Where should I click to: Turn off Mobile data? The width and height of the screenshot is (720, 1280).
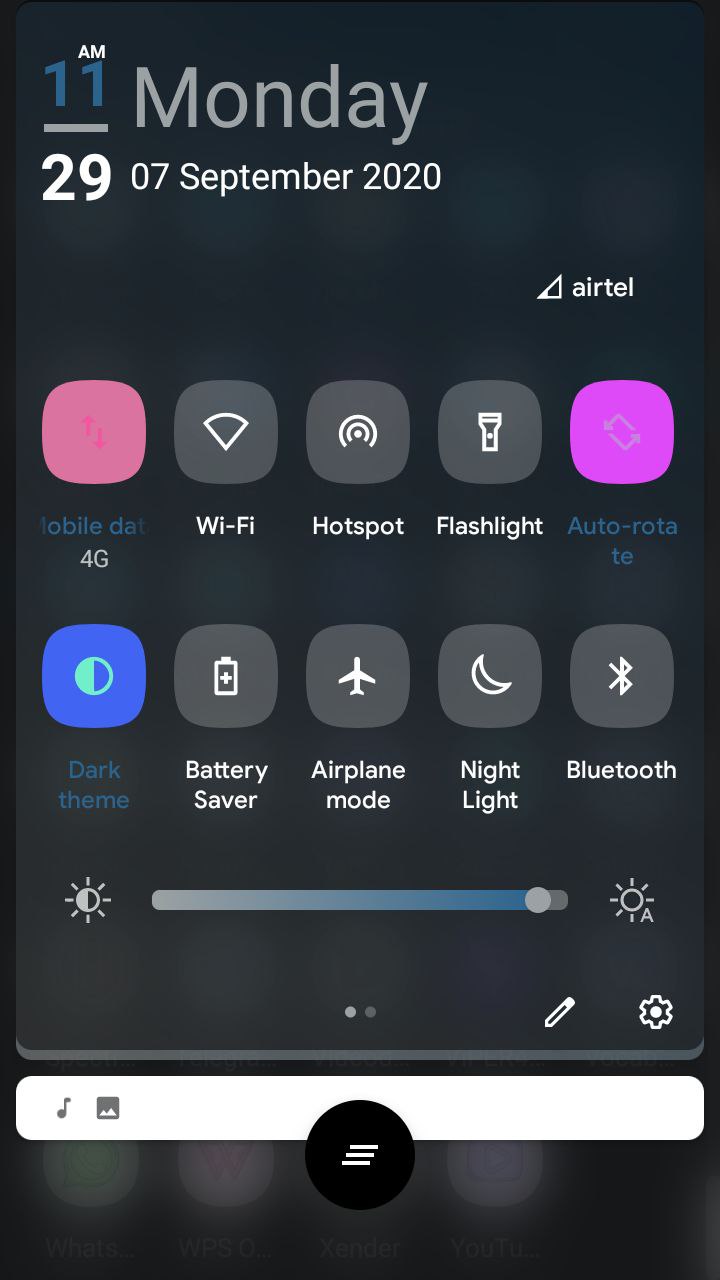(x=94, y=432)
